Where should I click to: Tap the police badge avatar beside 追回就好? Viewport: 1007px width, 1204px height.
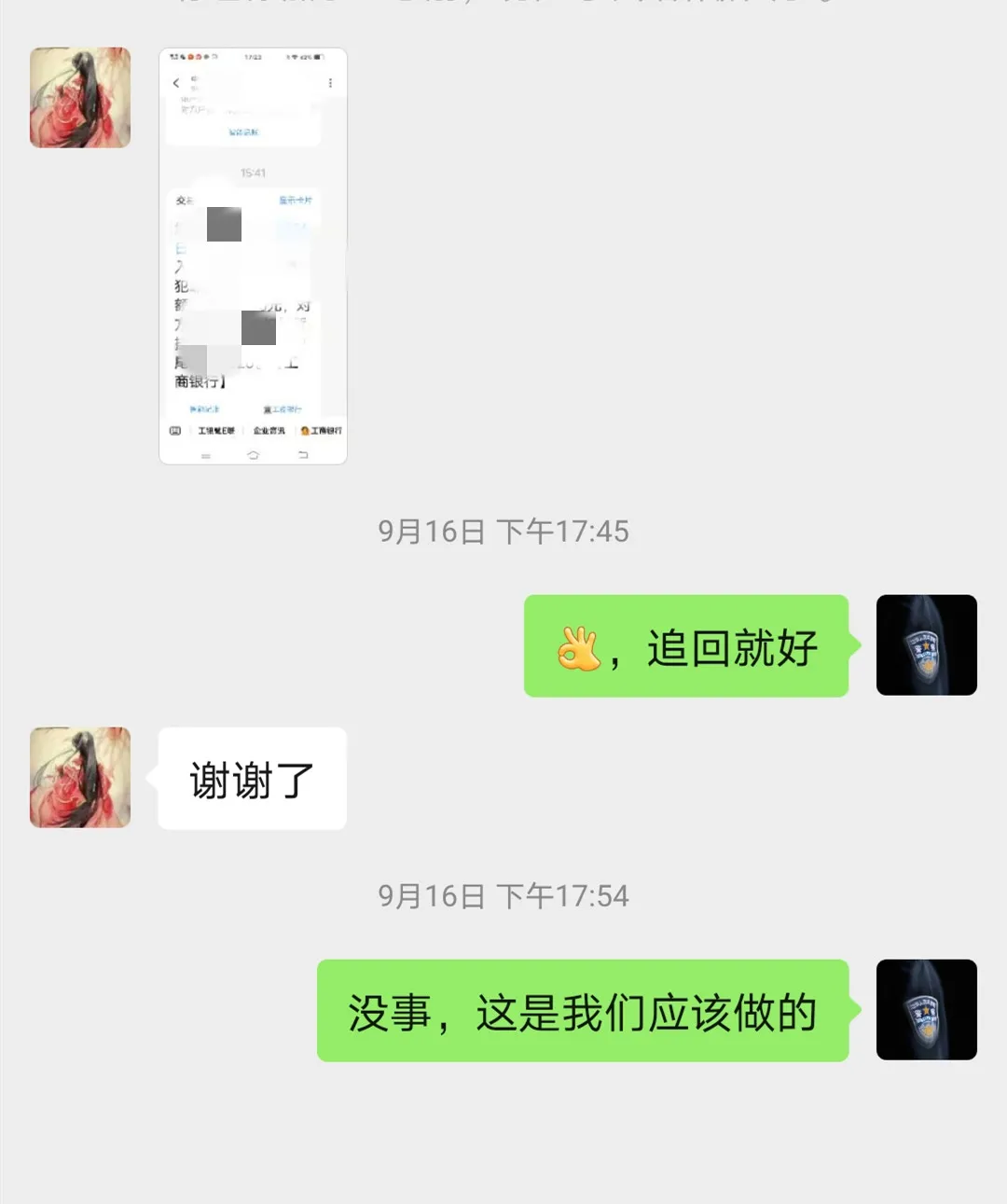click(x=926, y=645)
